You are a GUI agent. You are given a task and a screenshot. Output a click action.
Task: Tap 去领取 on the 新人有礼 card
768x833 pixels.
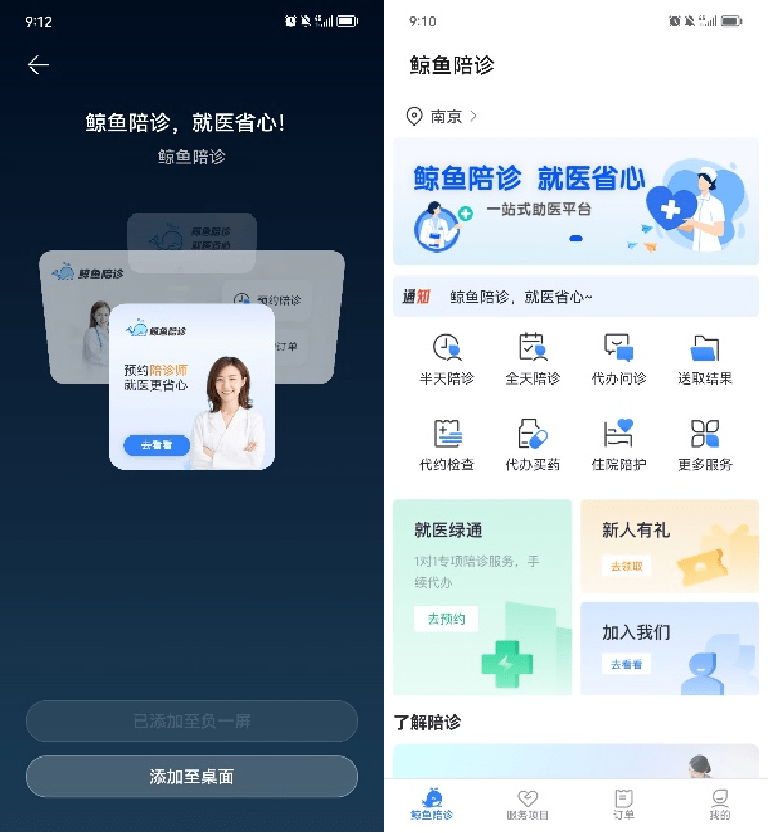(x=626, y=566)
